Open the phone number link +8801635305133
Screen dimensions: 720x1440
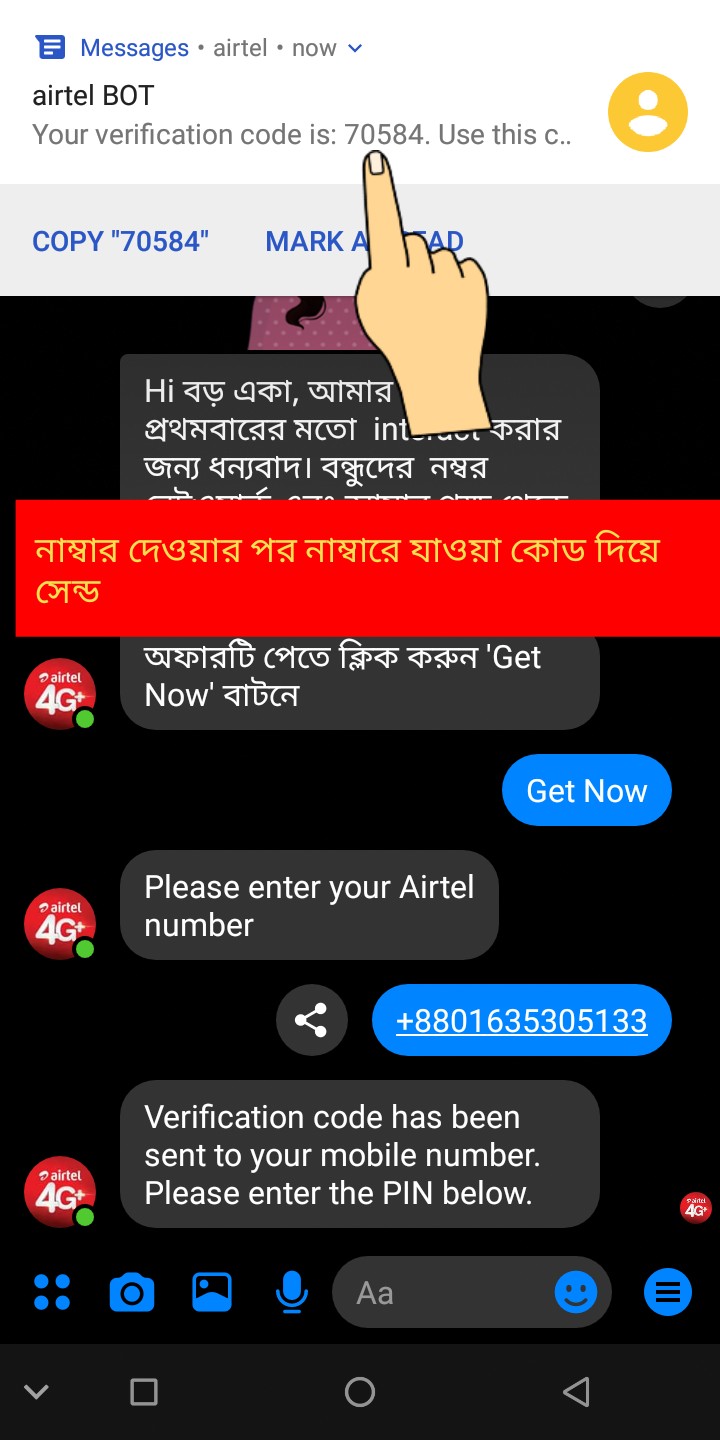pyautogui.click(x=521, y=1021)
